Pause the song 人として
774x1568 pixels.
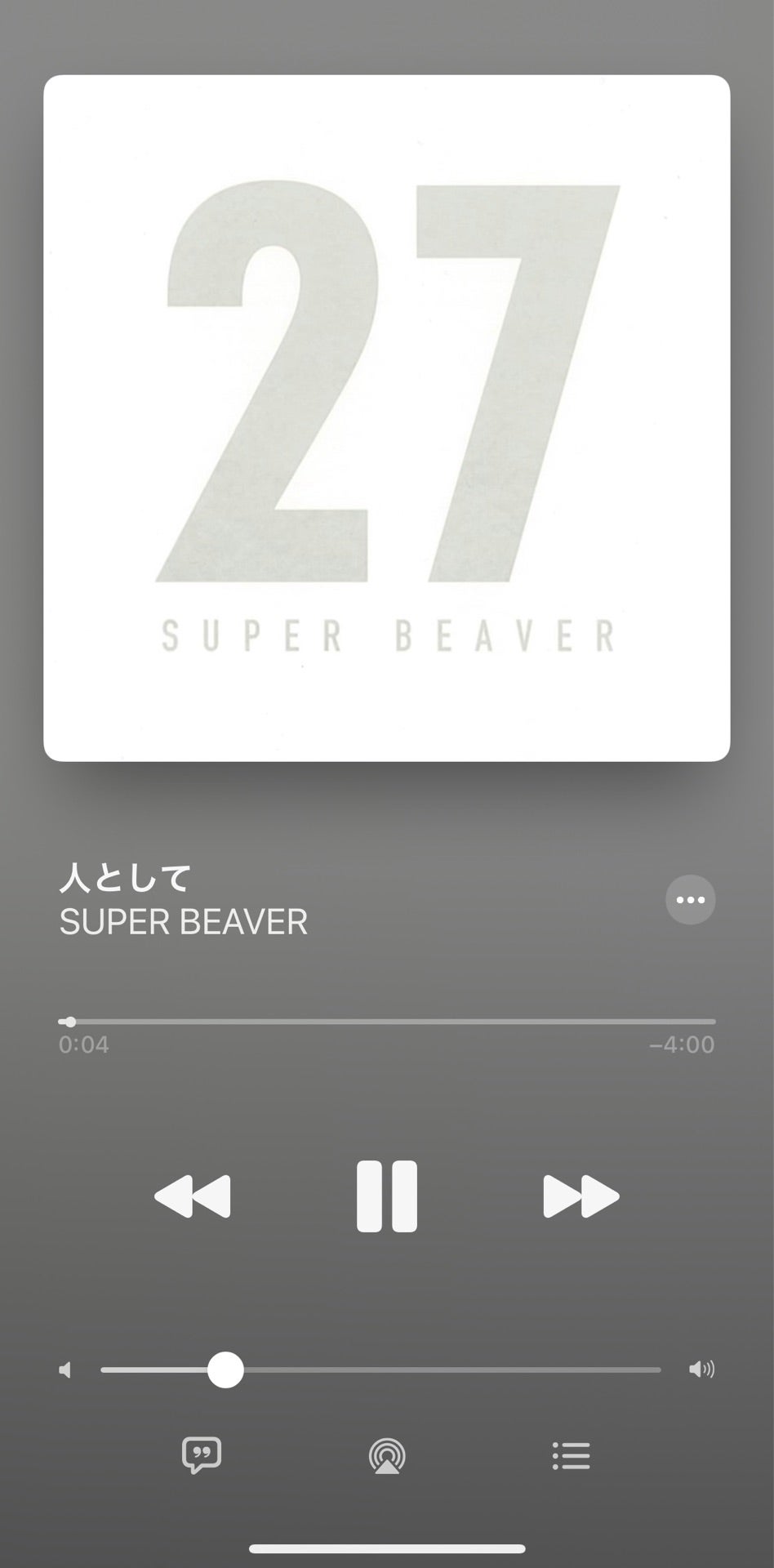387,1196
